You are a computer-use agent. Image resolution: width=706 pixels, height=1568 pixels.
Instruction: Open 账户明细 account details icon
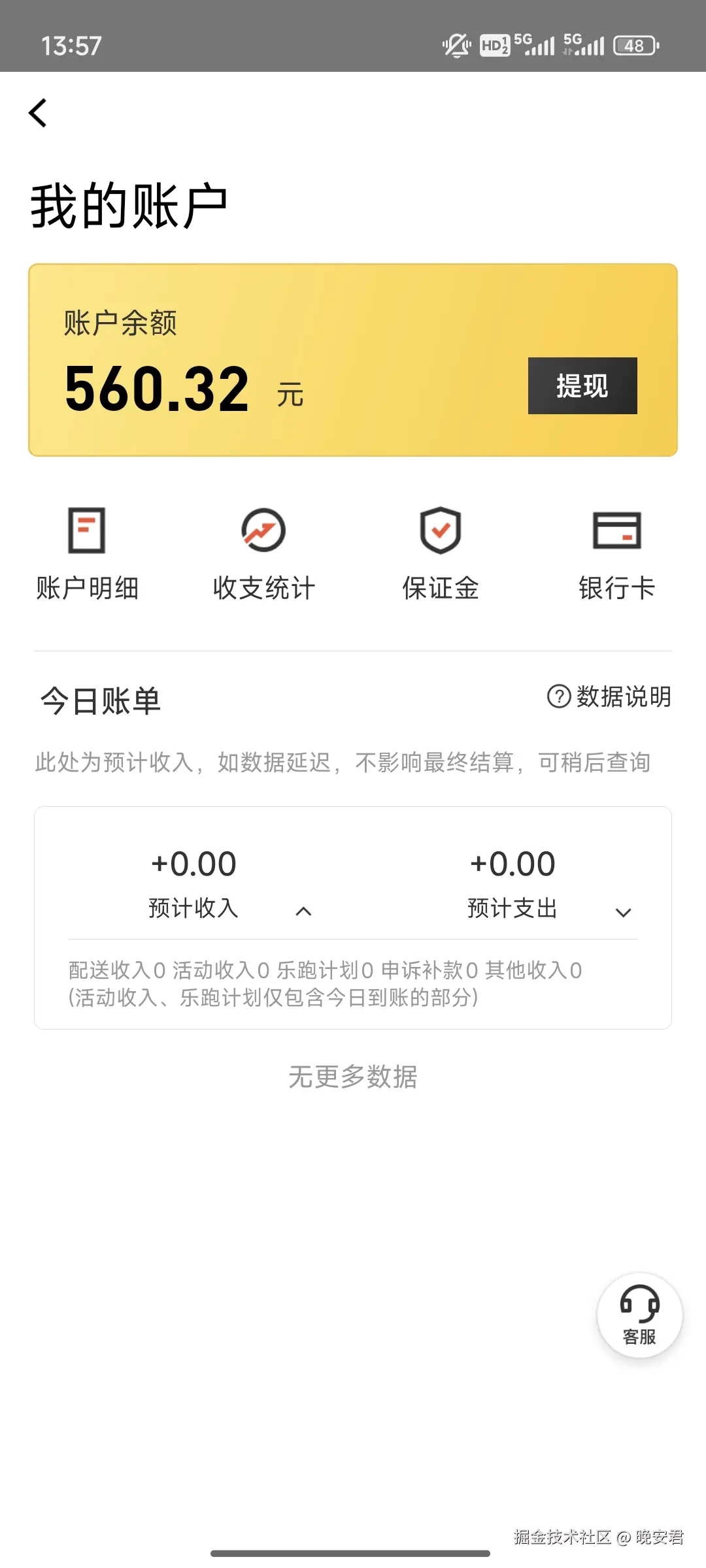pyautogui.click(x=87, y=532)
